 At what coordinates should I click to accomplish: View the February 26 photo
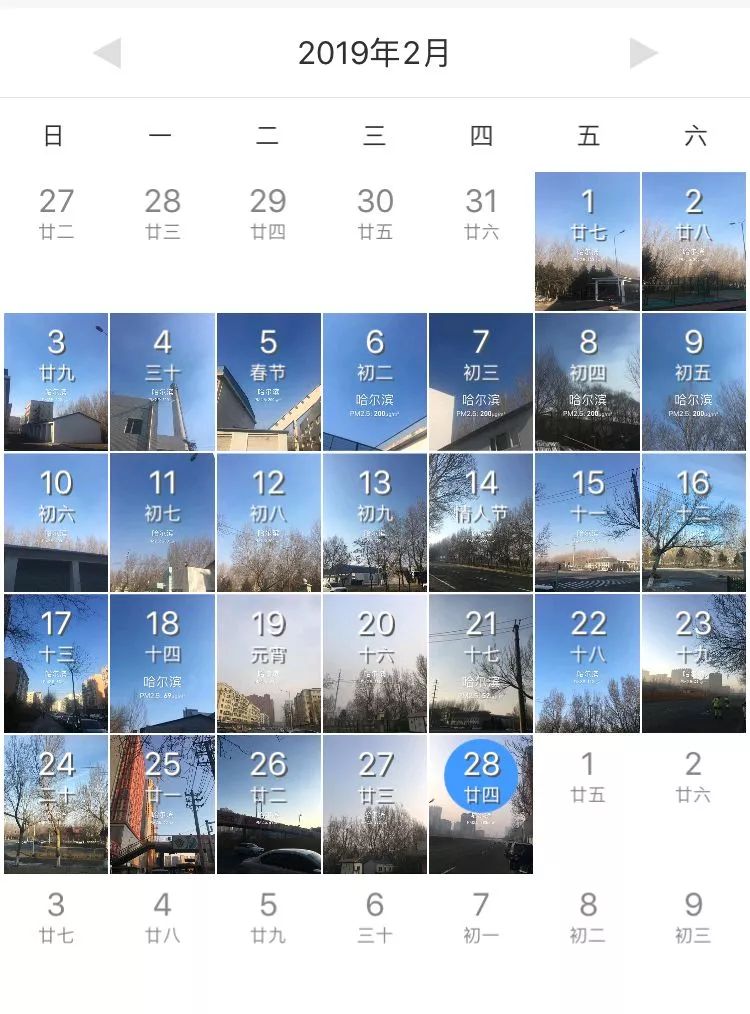tap(268, 805)
